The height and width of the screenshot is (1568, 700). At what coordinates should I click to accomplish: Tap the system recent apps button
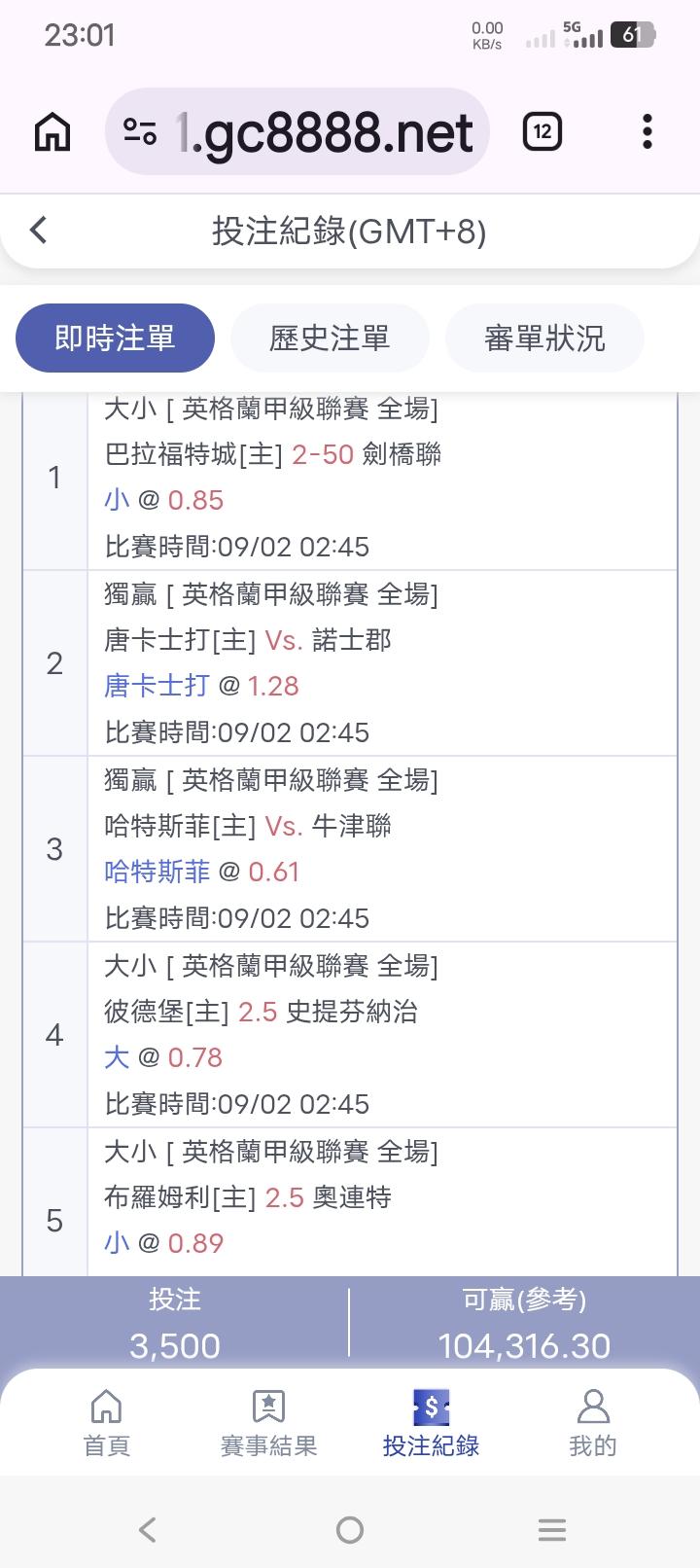(x=552, y=1530)
